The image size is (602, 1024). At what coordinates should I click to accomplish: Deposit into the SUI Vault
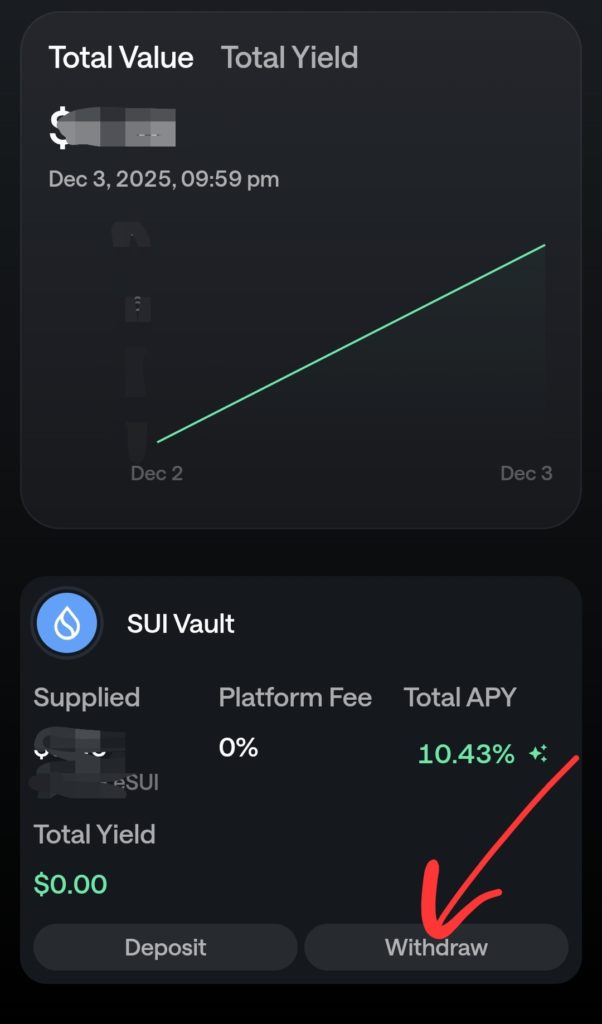point(165,947)
